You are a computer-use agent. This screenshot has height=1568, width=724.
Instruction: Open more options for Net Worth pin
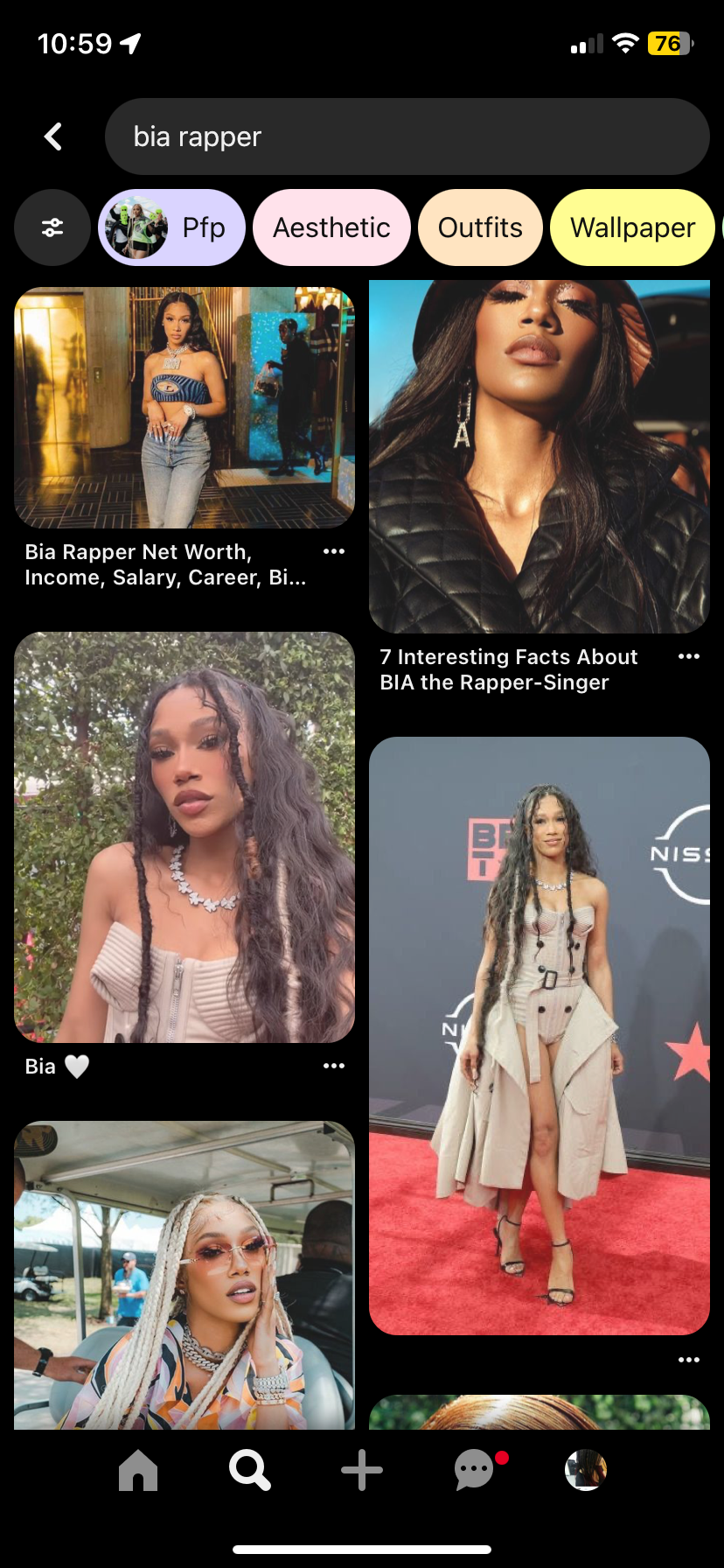334,551
